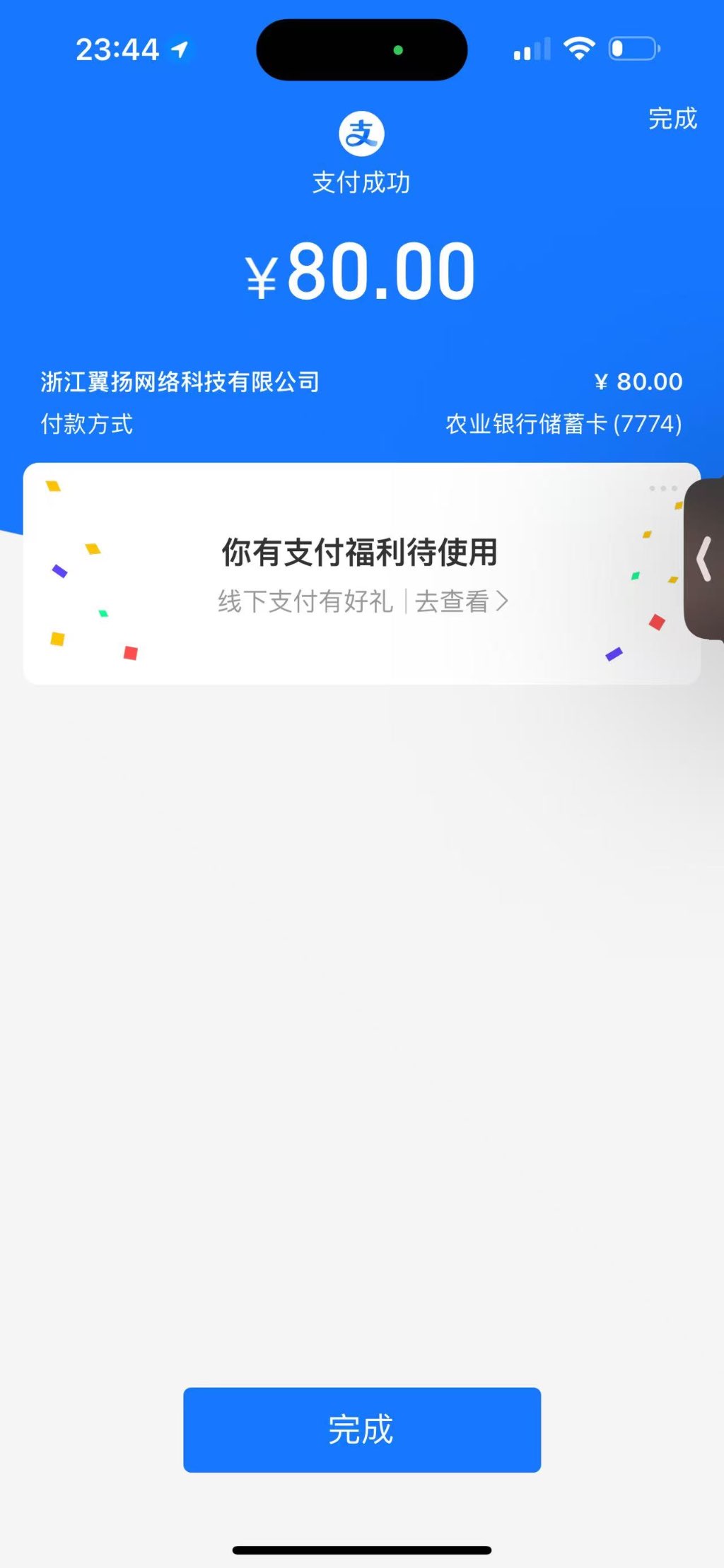724x1568 pixels.
Task: Expand the floating side panel arrow
Action: tap(704, 559)
